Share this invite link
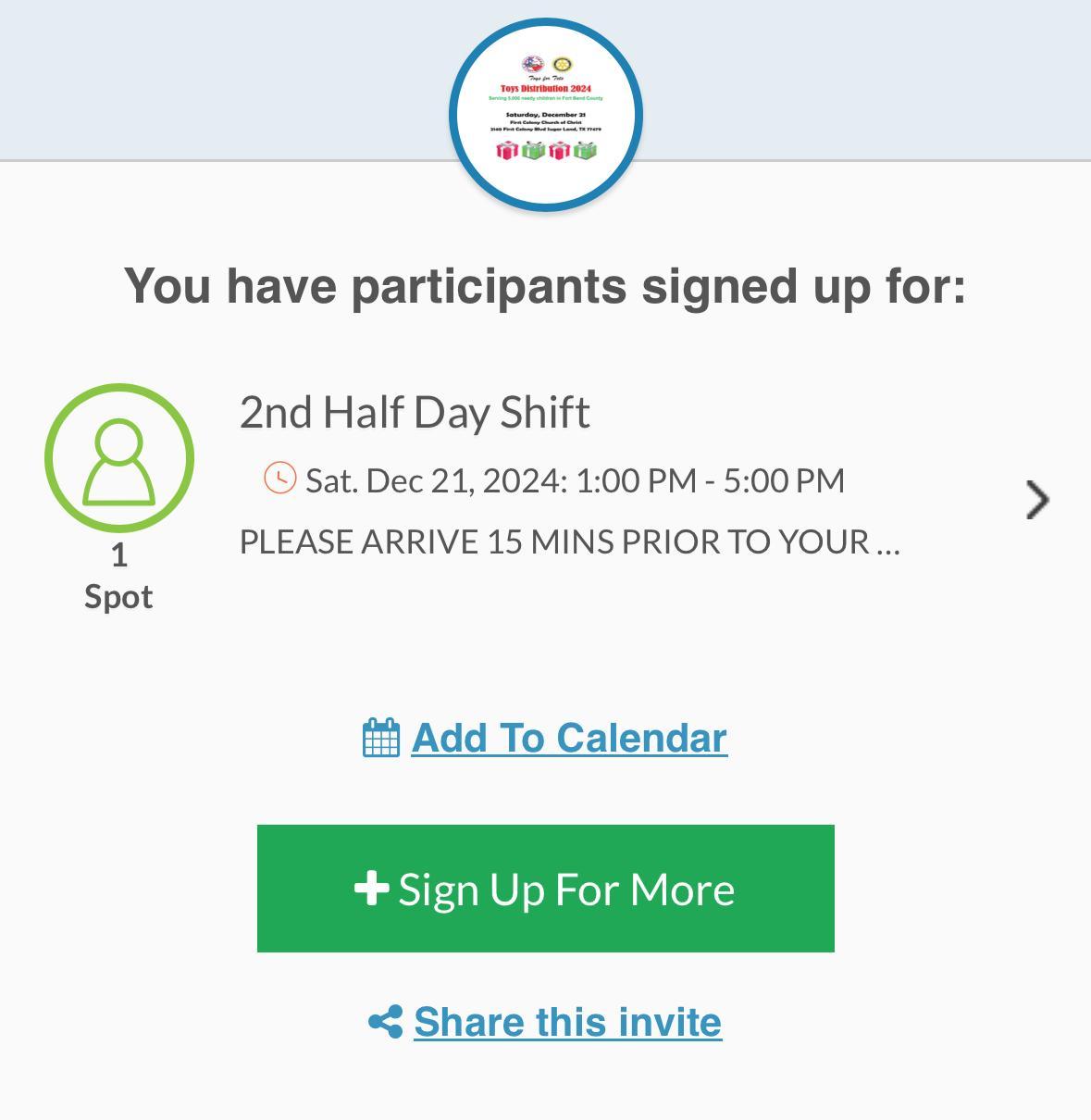The image size is (1091, 1120). [566, 1022]
